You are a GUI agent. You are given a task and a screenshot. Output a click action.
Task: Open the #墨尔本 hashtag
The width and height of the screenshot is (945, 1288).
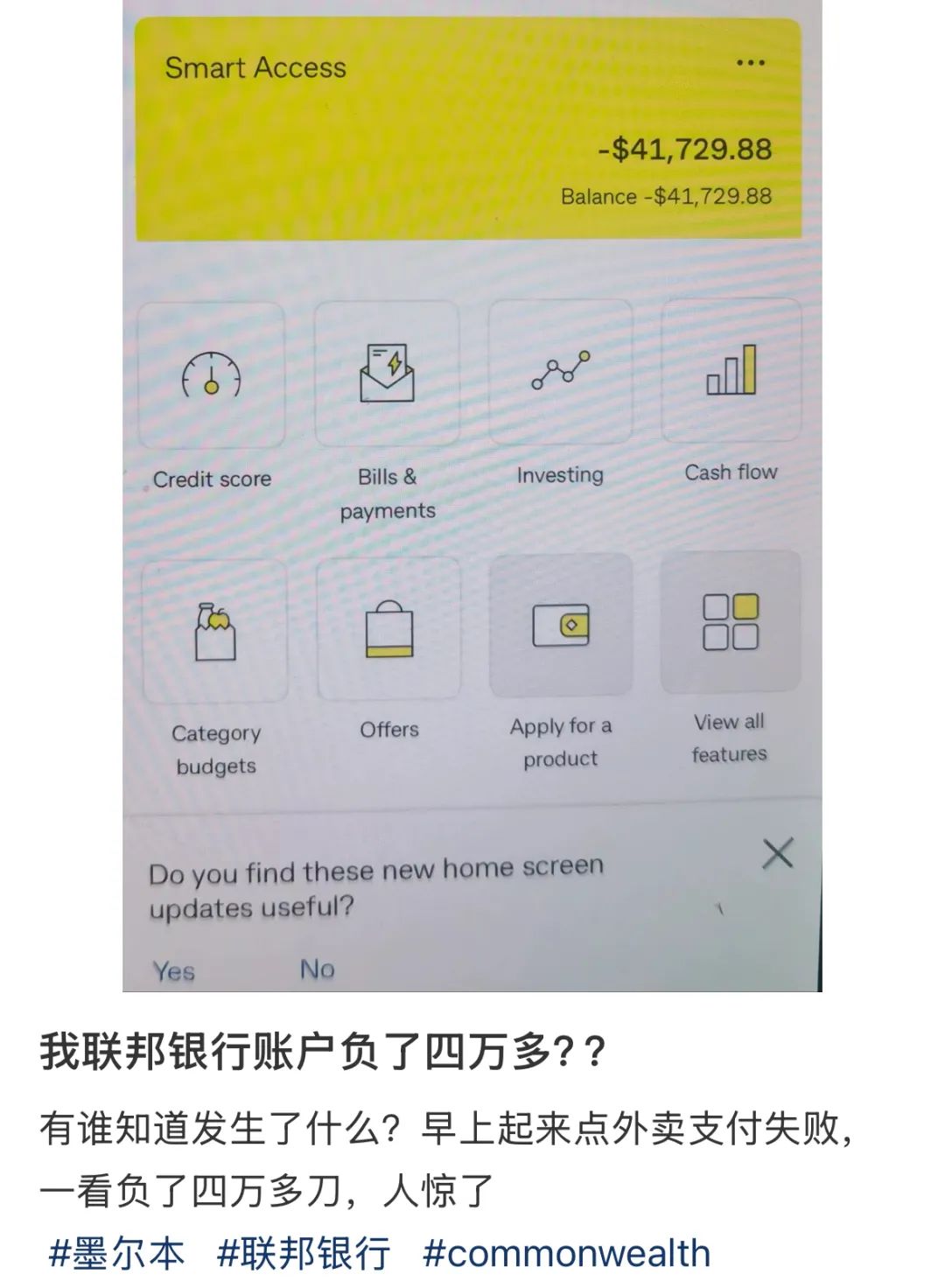[x=117, y=1253]
